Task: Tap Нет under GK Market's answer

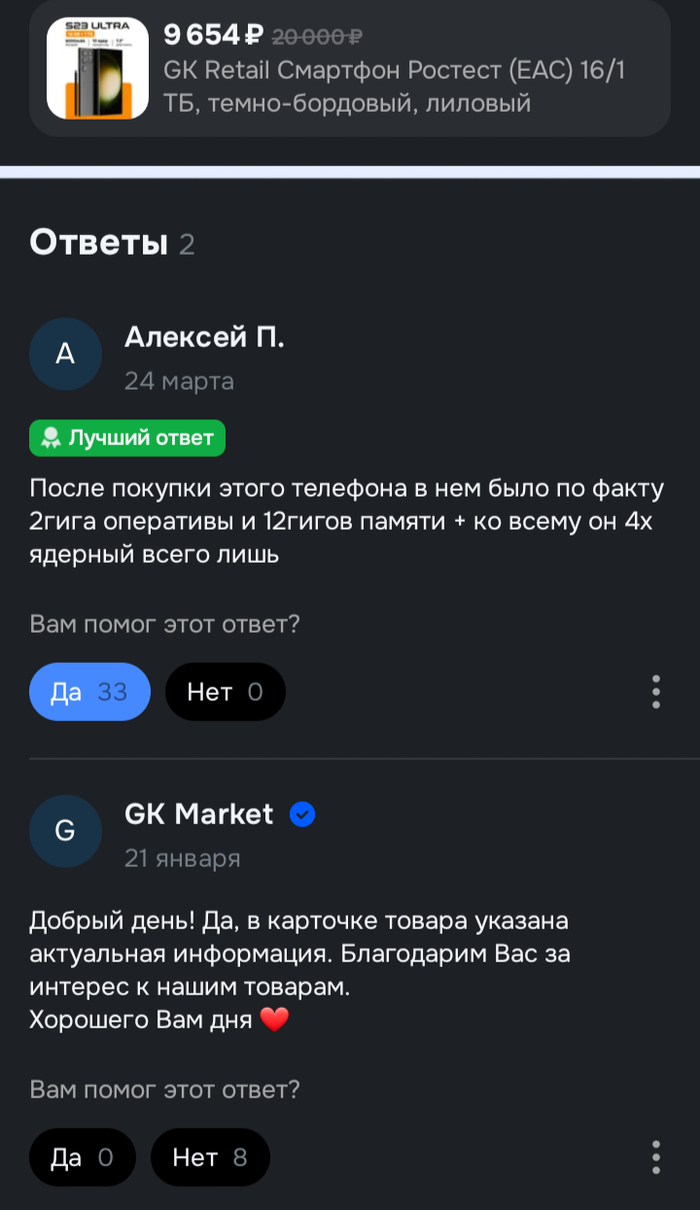Action: (210, 1157)
